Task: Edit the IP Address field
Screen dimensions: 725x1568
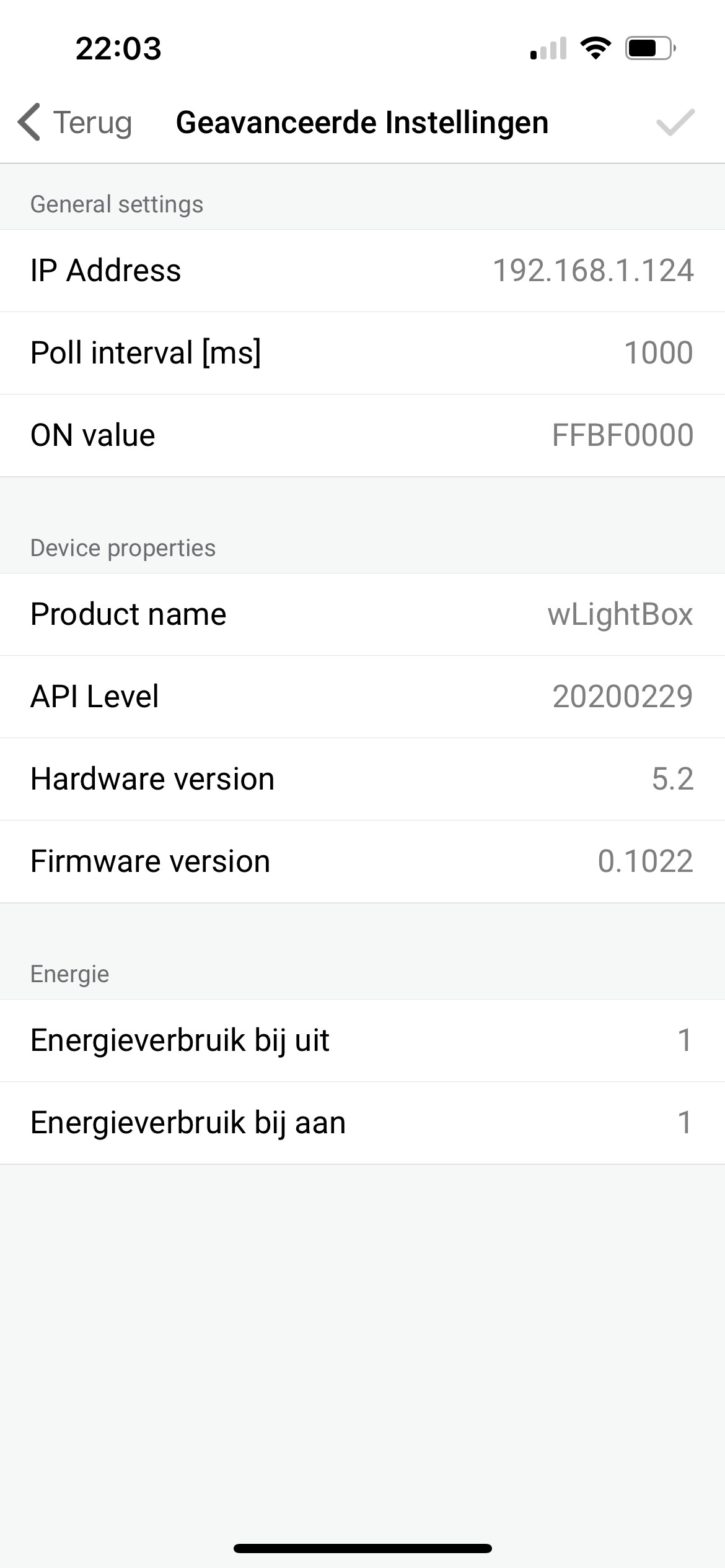Action: coord(592,271)
